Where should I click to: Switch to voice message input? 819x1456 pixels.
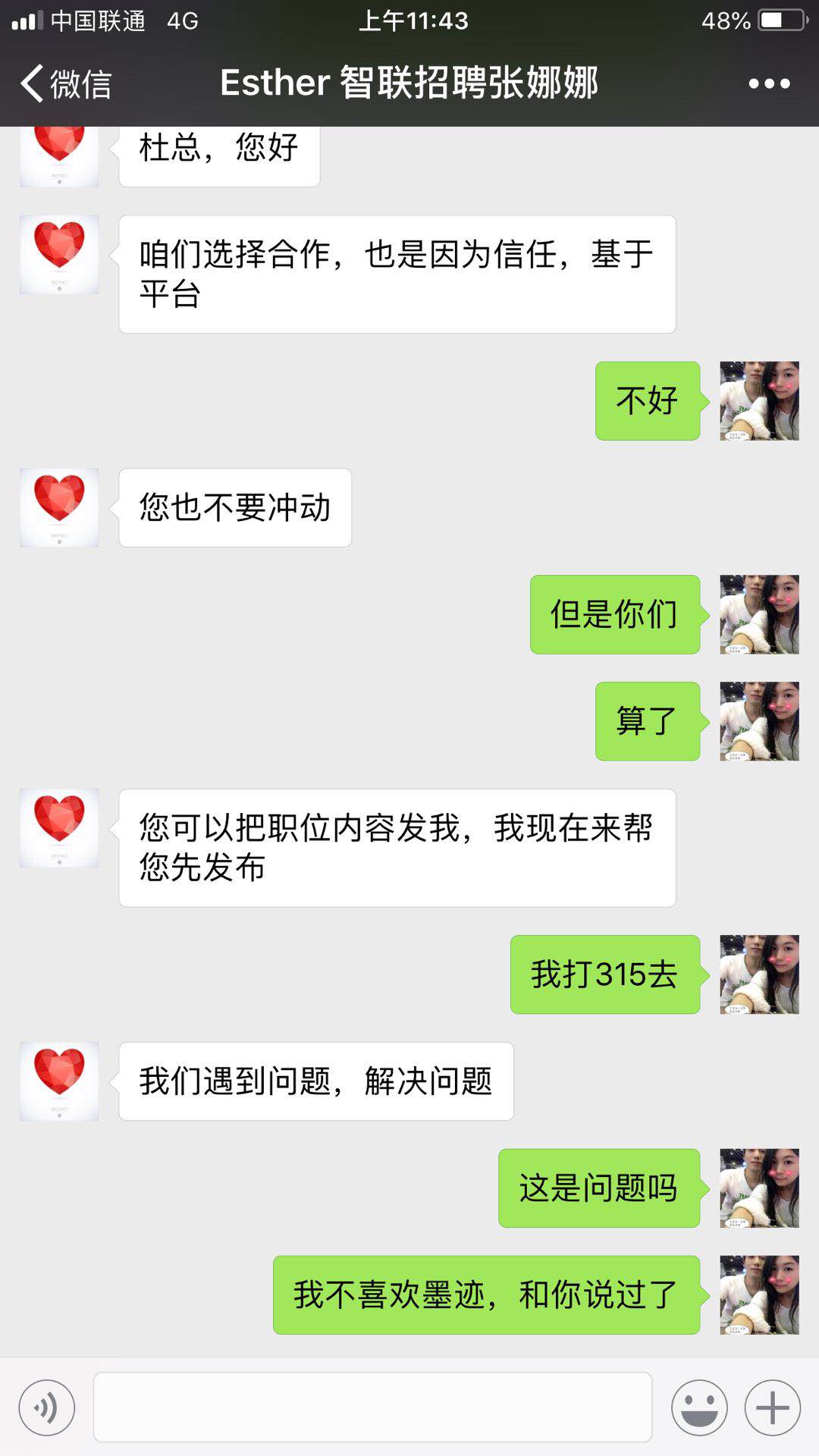click(x=47, y=1408)
